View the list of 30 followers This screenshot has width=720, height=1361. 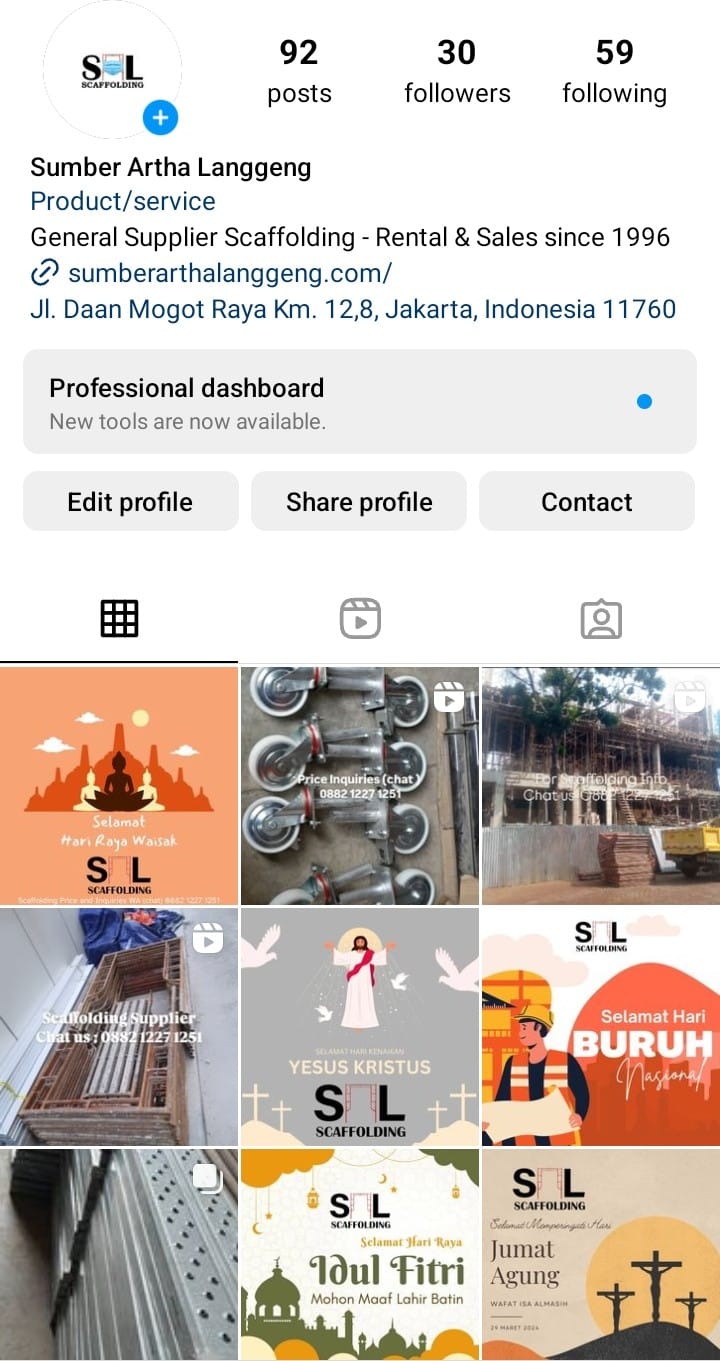pyautogui.click(x=457, y=72)
